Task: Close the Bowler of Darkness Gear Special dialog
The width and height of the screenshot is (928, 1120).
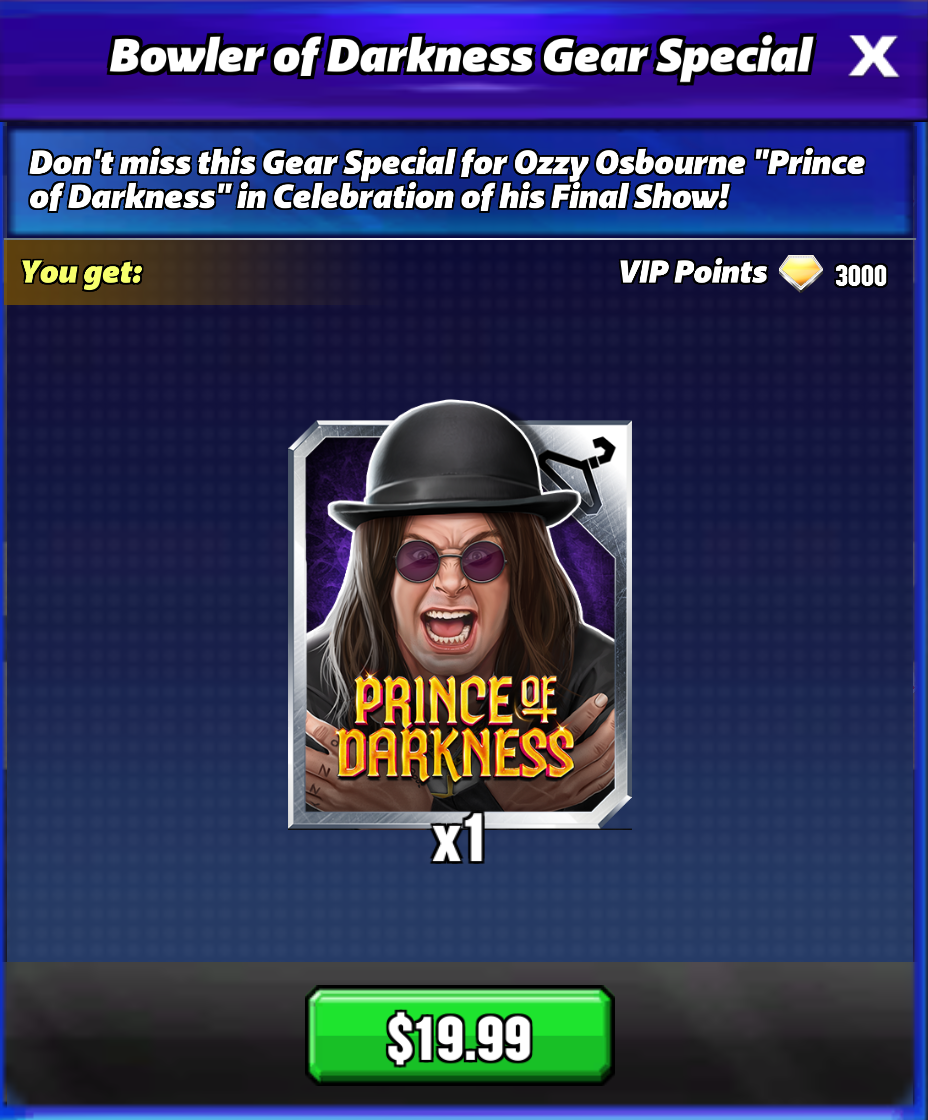Action: point(872,57)
